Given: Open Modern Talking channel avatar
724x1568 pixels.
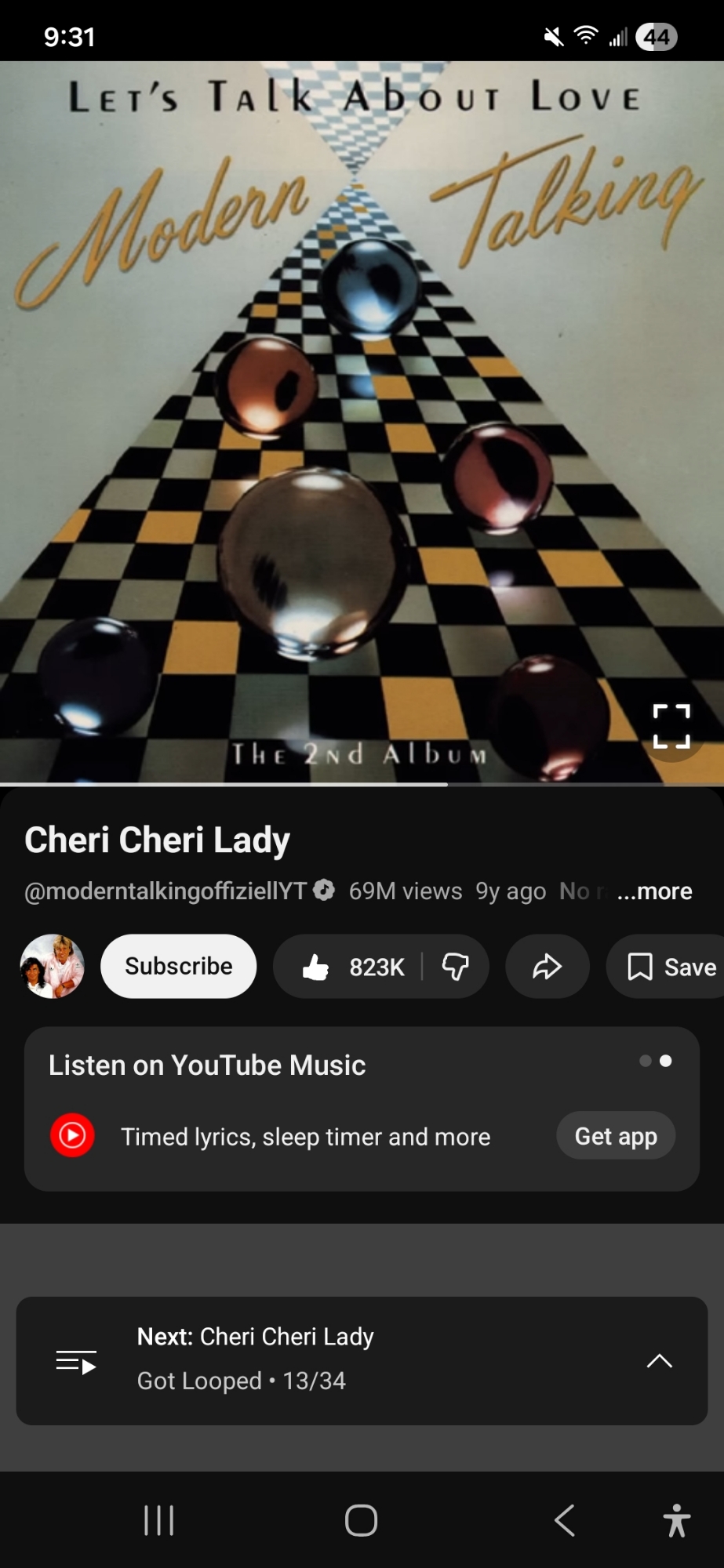Looking at the screenshot, I should [x=52, y=966].
